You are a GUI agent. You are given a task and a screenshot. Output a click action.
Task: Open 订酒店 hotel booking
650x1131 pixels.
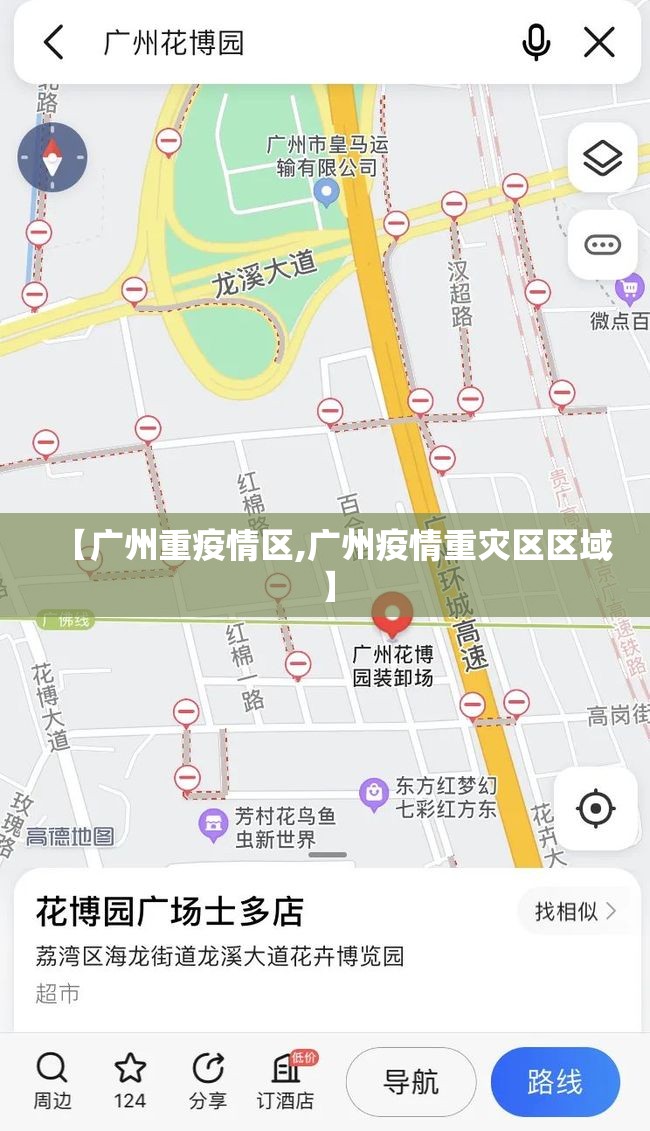pyautogui.click(x=286, y=1081)
